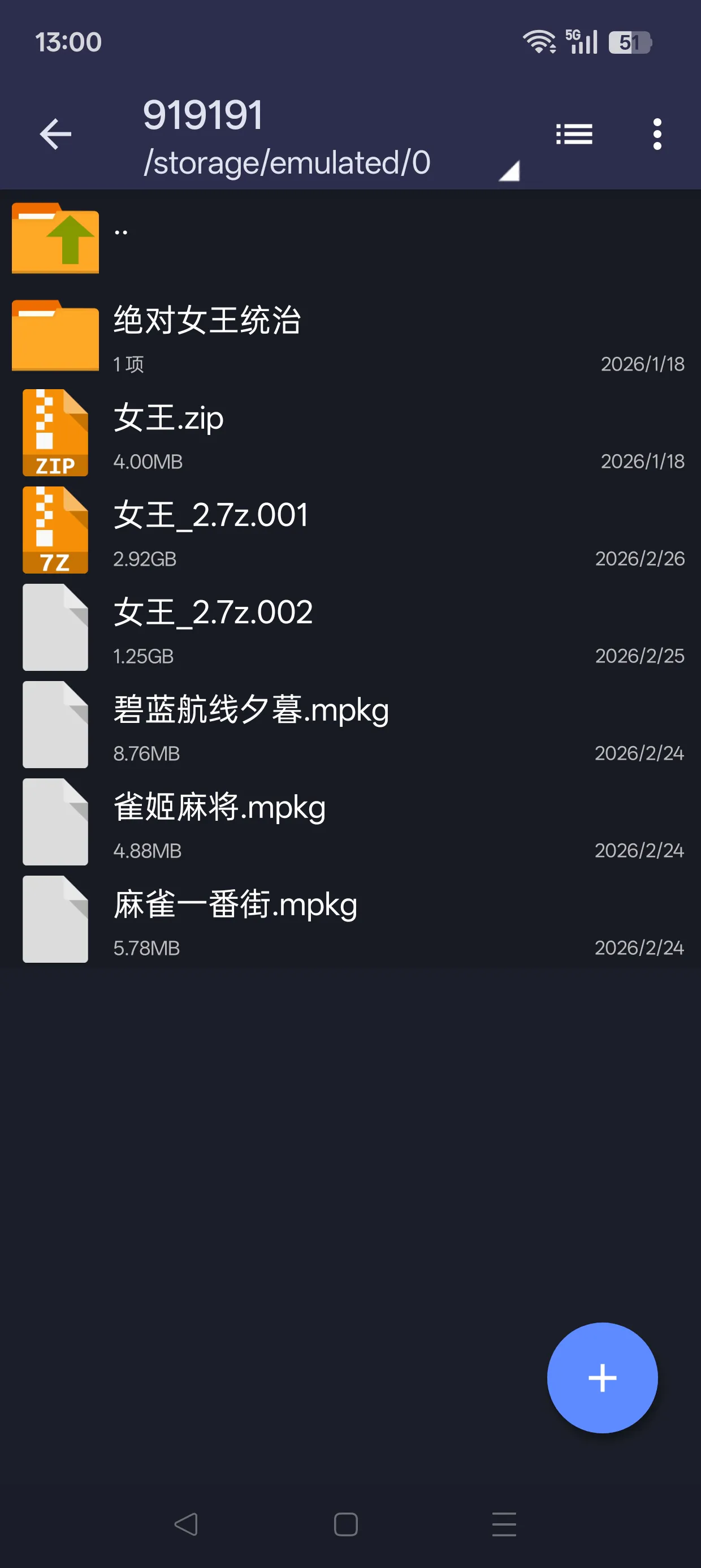The height and width of the screenshot is (1568, 701).
Task: Go to the system home screen
Action: (345, 1524)
